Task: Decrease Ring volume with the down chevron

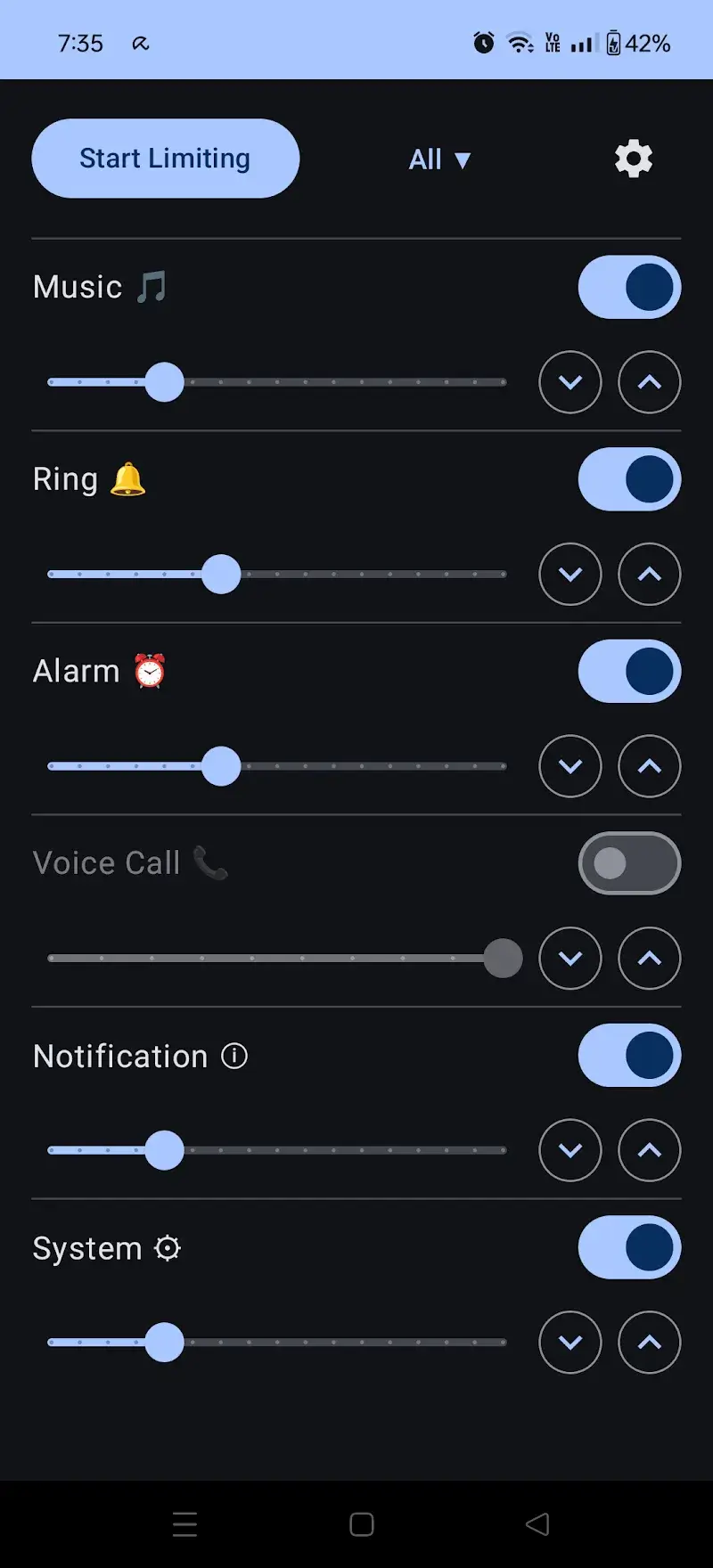Action: coord(570,575)
